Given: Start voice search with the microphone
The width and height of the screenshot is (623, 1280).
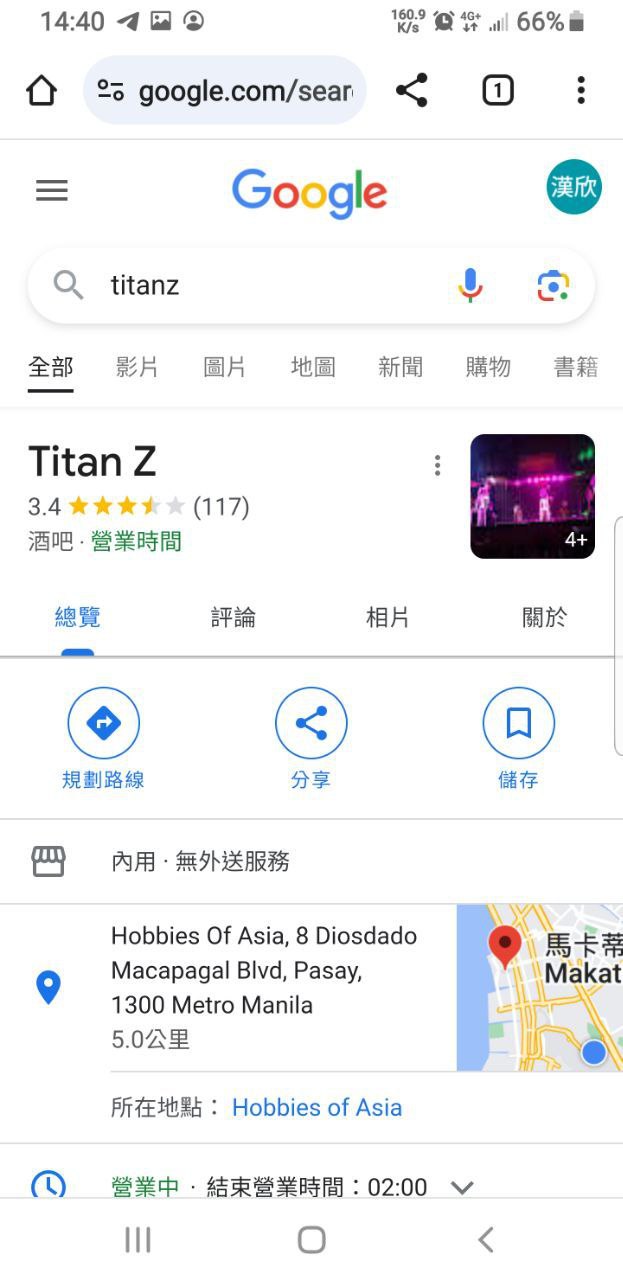Looking at the screenshot, I should tap(470, 286).
